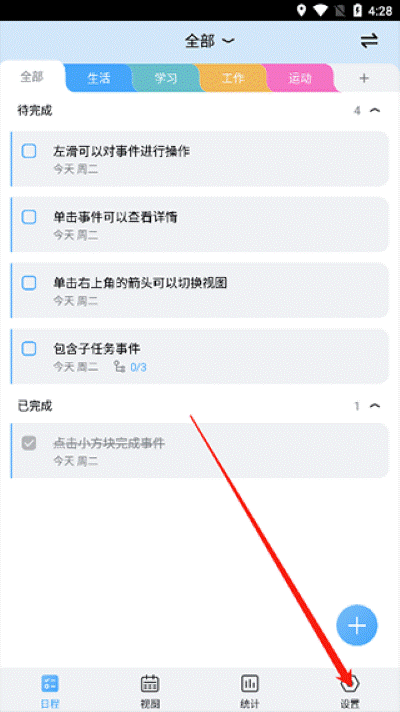Collapse the 已完成 section

(375, 406)
